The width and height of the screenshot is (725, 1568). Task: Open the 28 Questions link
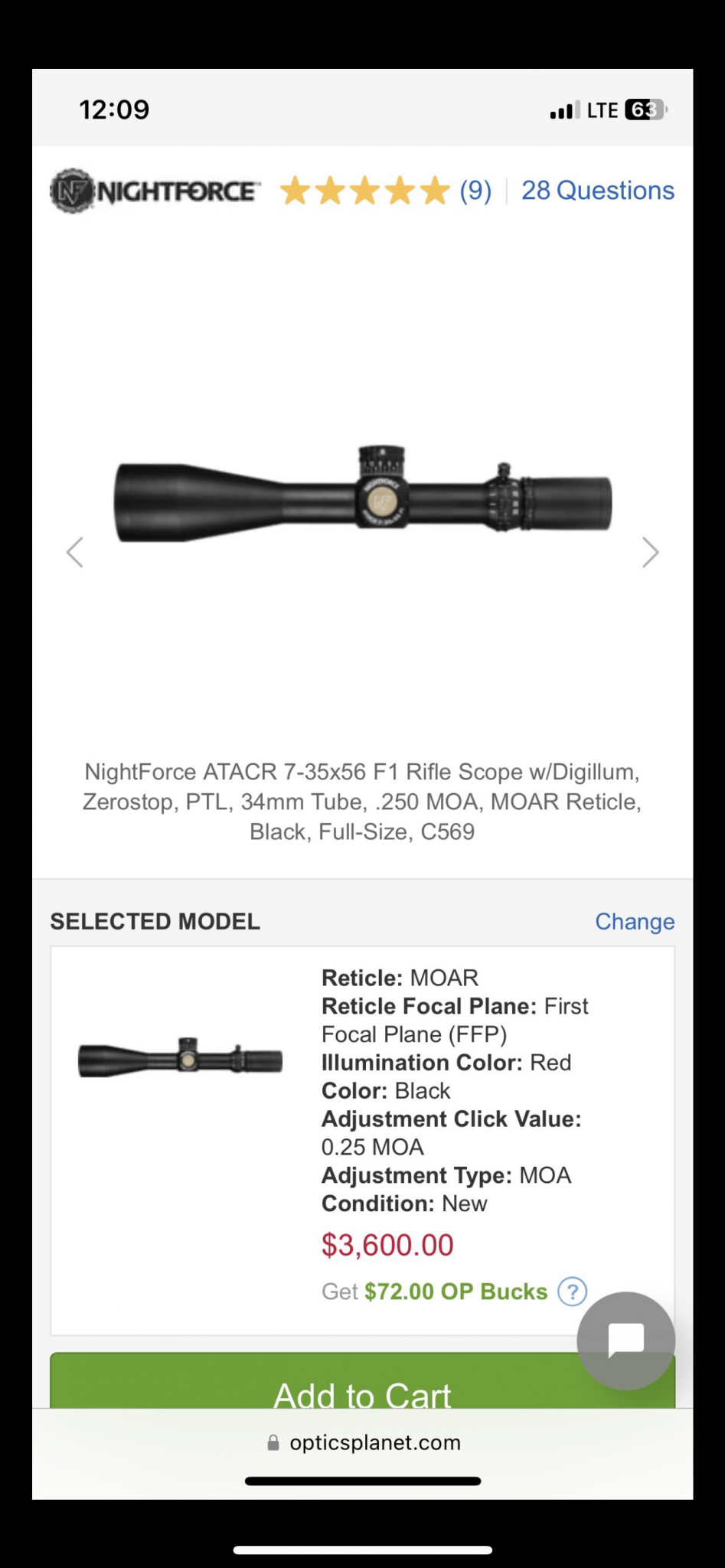coord(597,191)
